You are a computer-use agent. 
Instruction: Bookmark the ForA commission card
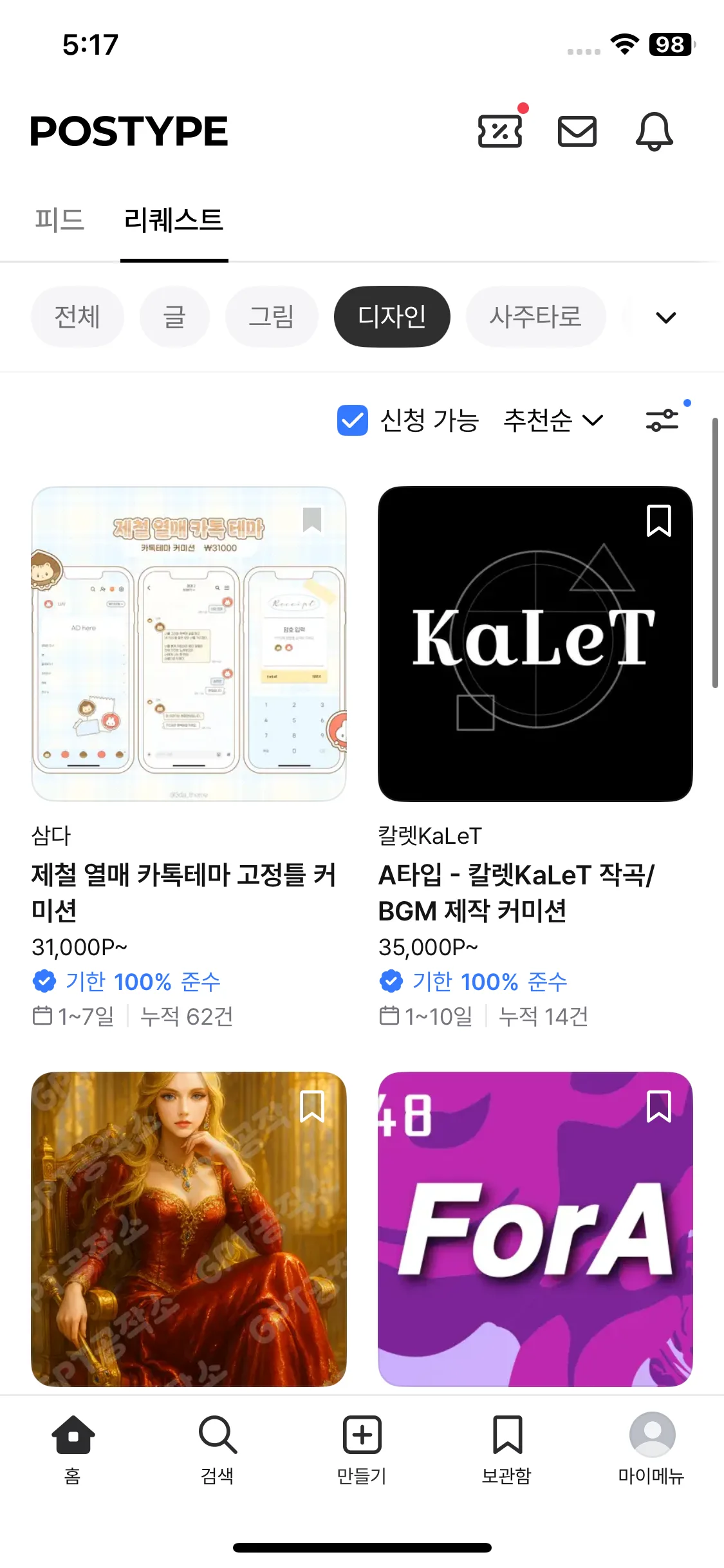[x=658, y=1106]
